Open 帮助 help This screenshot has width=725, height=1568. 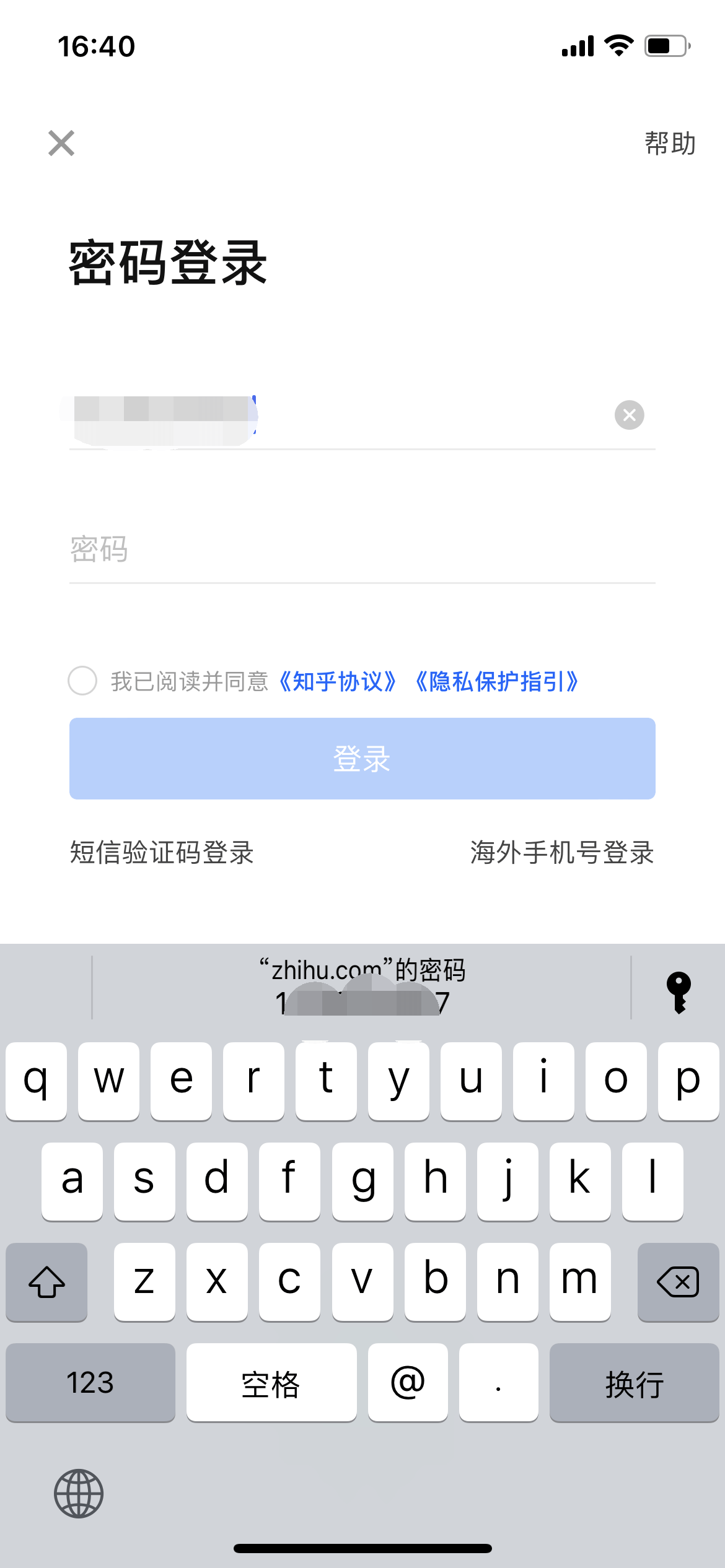668,143
